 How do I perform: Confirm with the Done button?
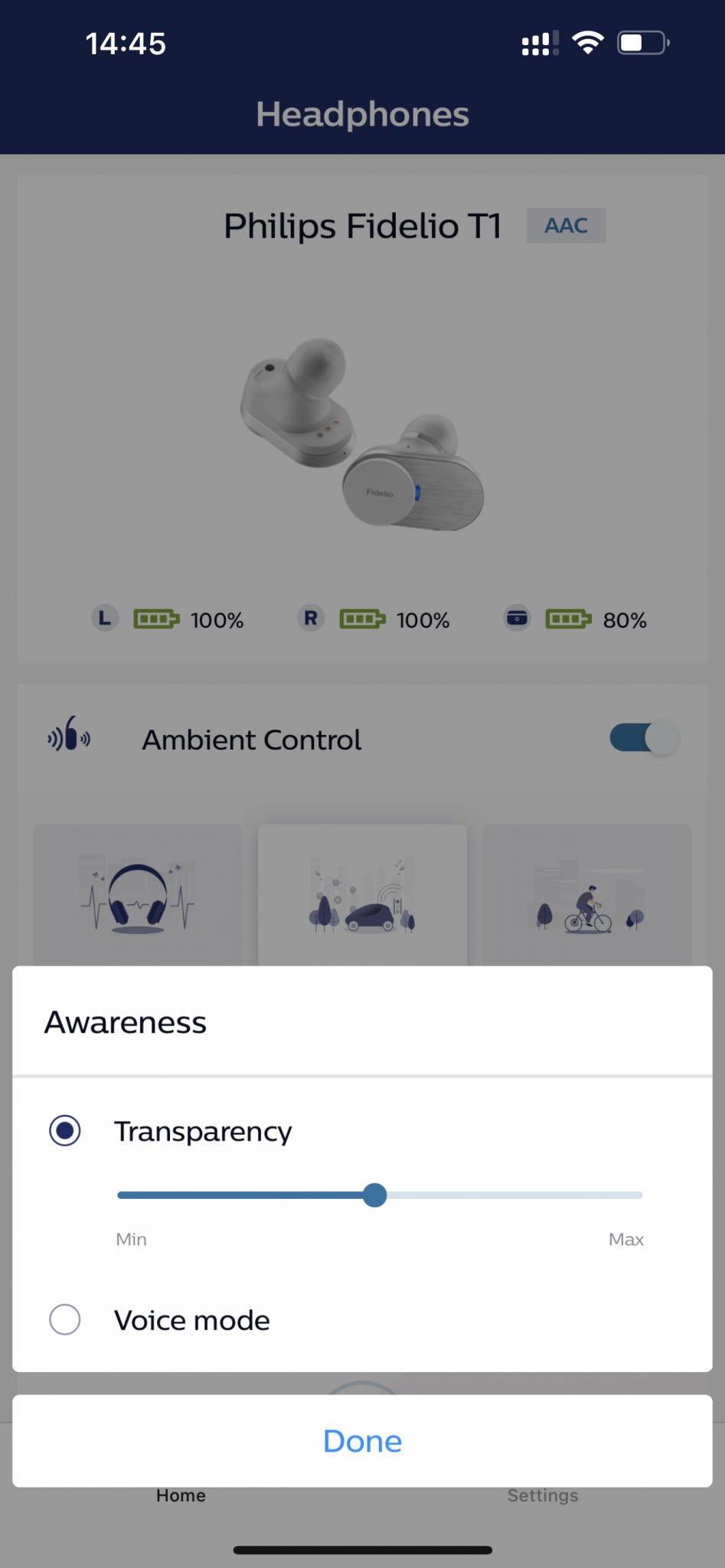coord(362,1441)
